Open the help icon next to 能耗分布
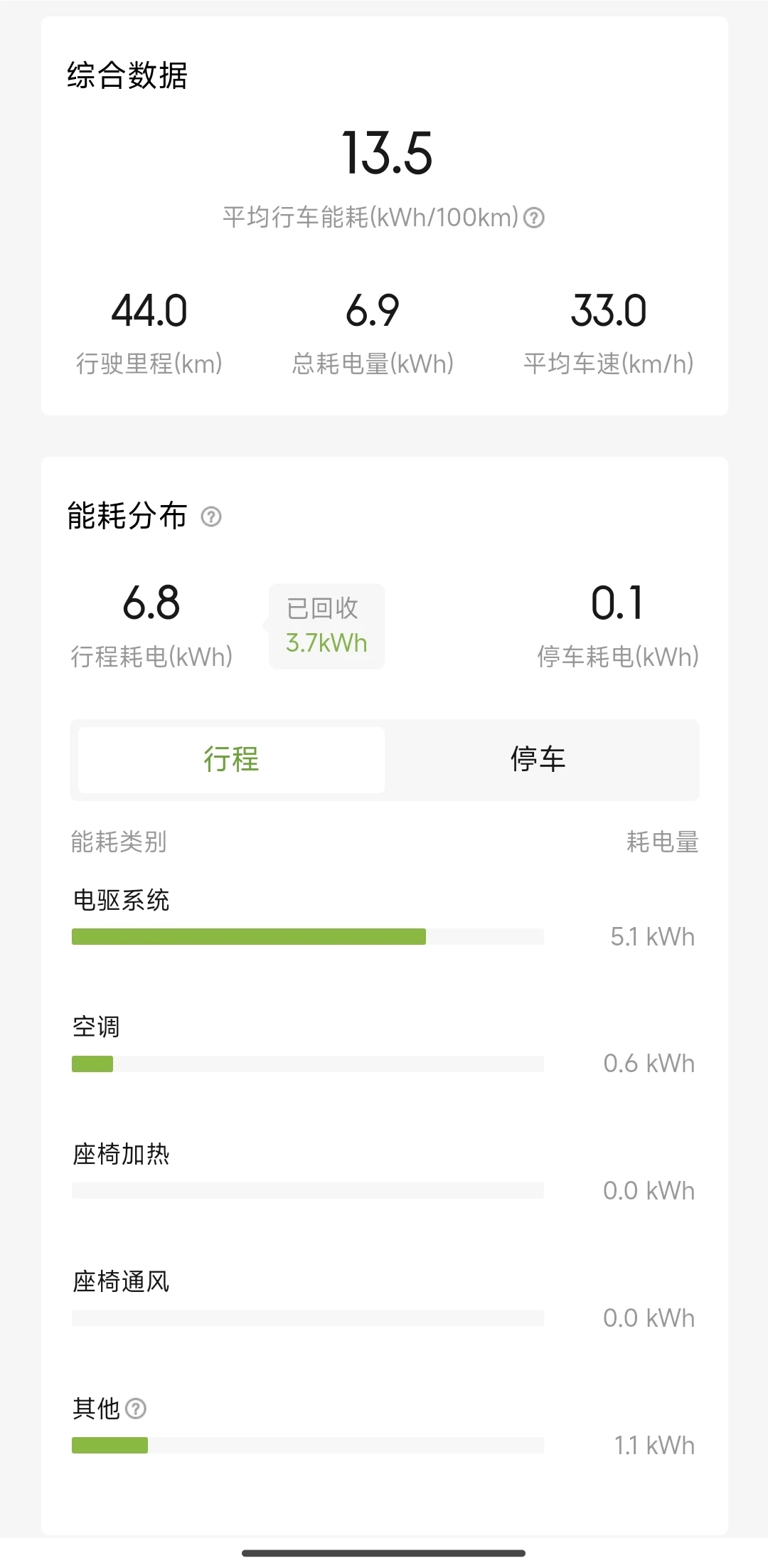 coord(211,517)
